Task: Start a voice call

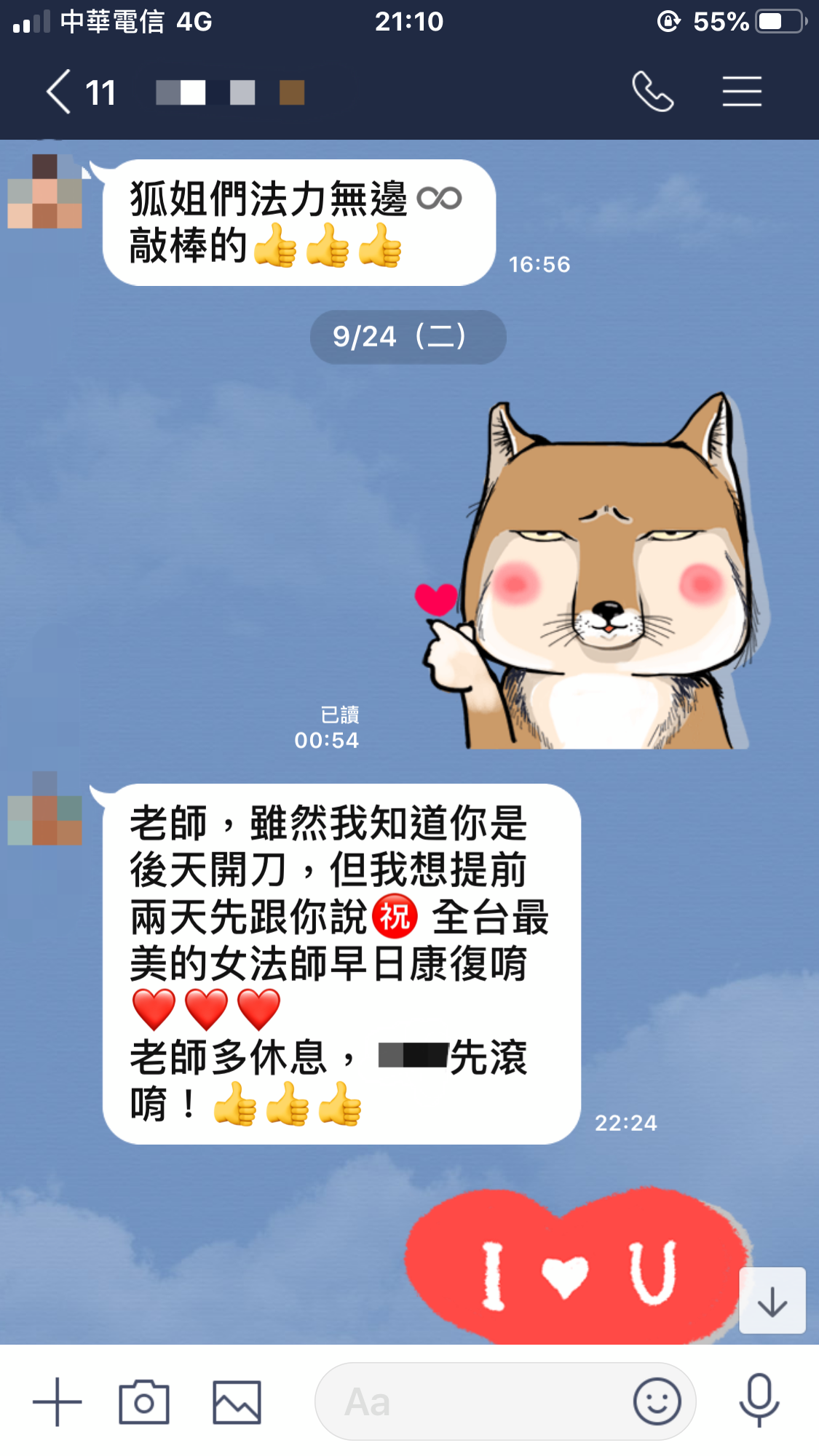Action: [652, 92]
